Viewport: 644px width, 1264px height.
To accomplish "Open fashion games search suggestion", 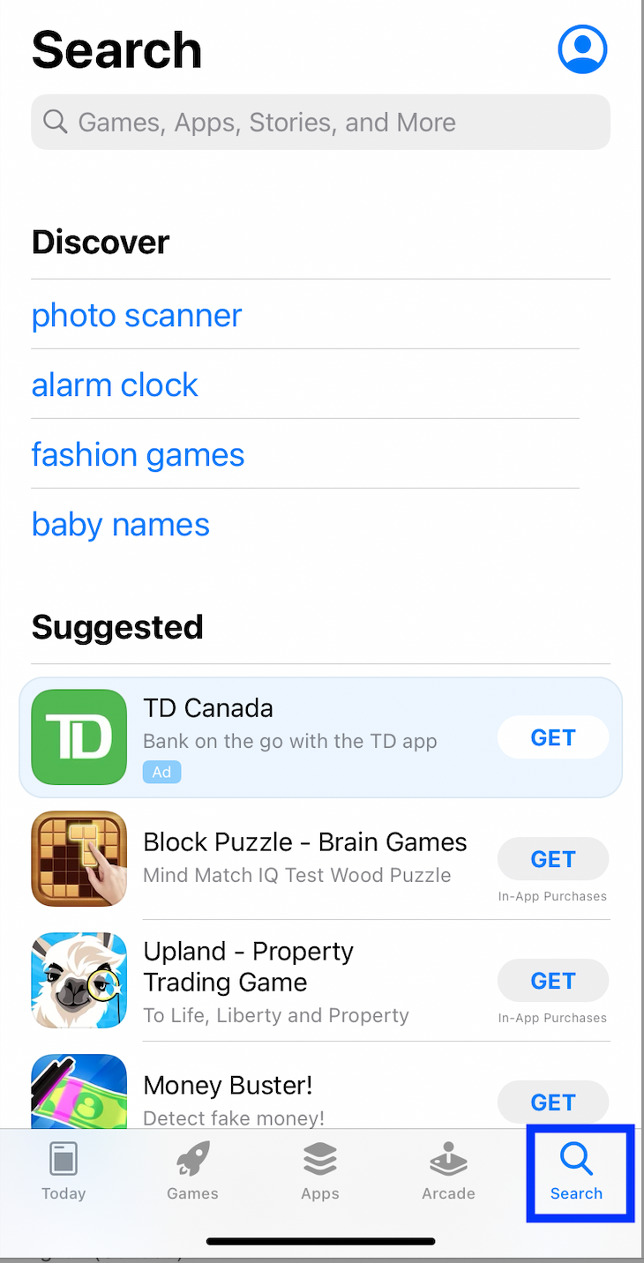I will [138, 455].
